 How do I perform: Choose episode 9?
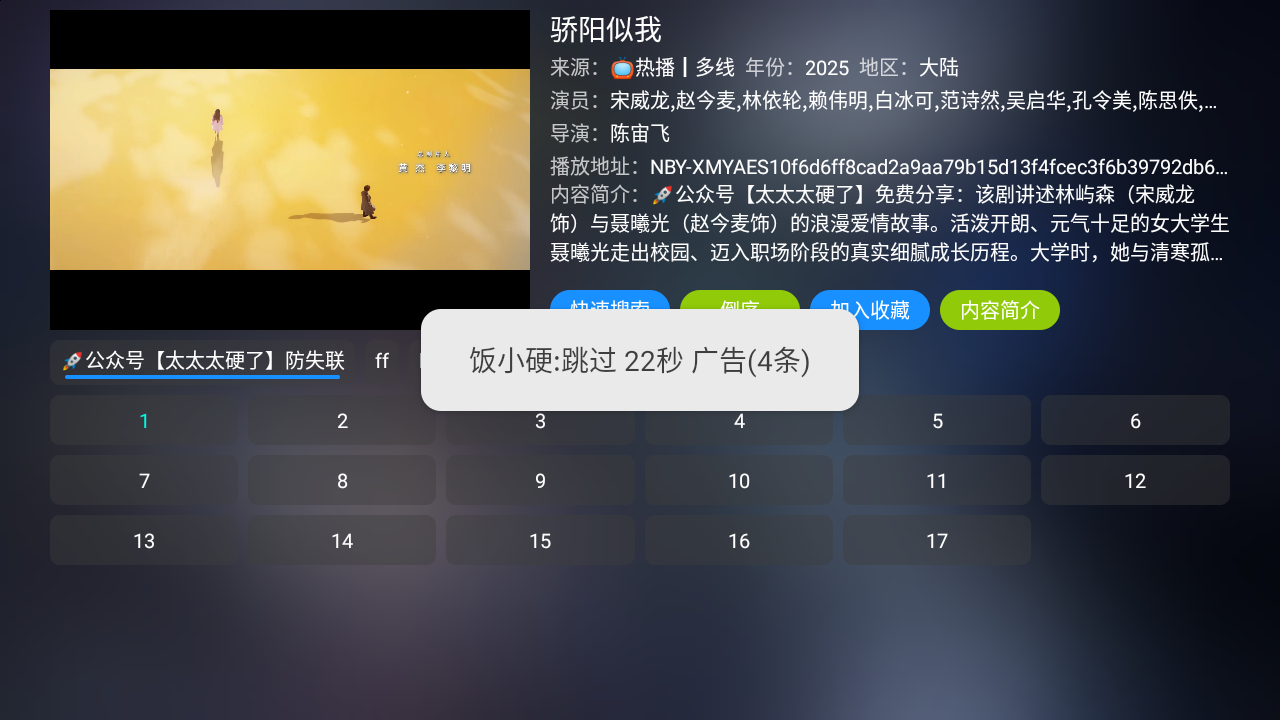pos(540,481)
